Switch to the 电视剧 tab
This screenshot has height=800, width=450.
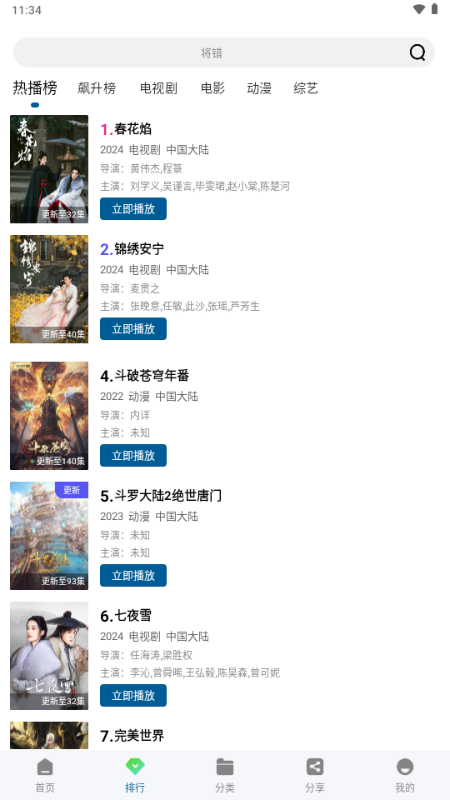point(159,88)
